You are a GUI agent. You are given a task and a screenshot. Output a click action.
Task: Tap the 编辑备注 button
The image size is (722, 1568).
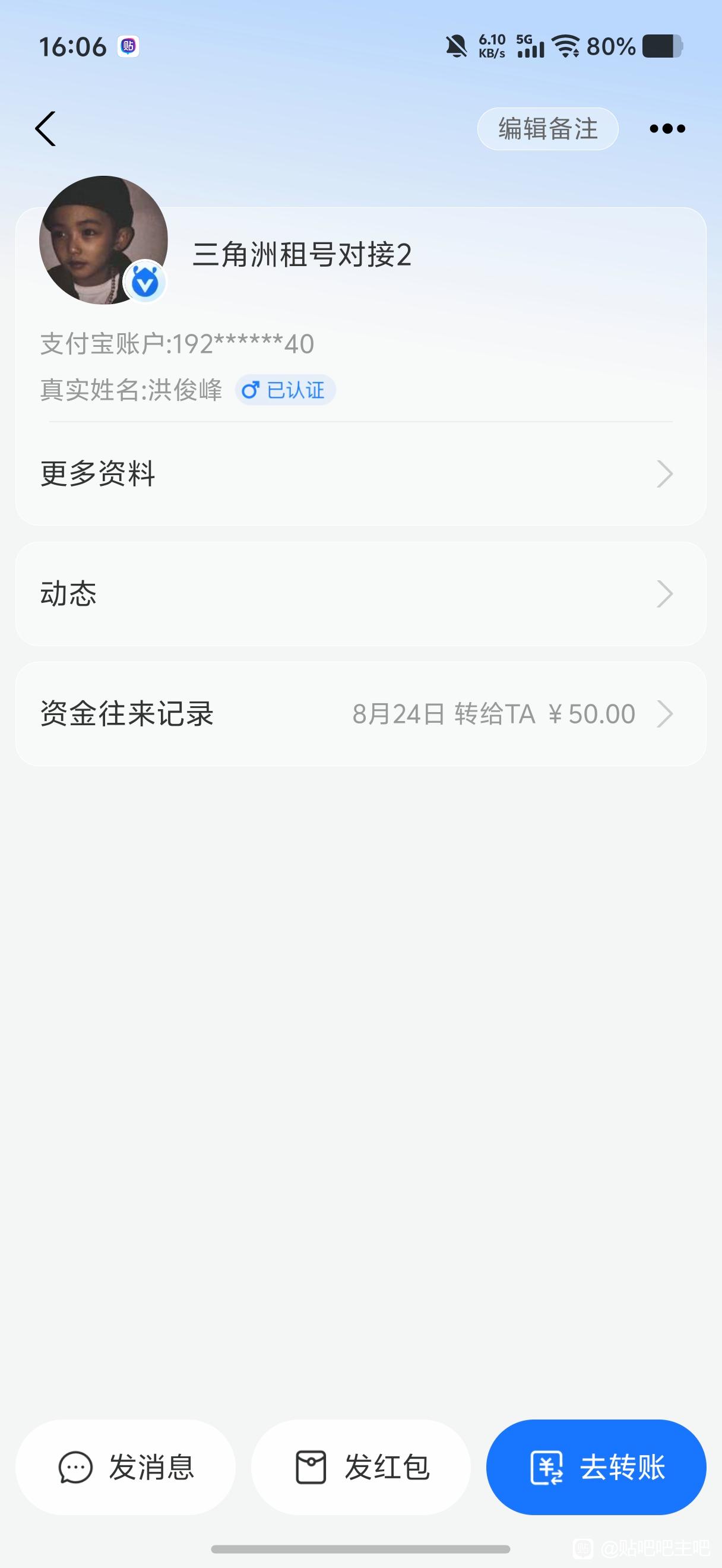(x=547, y=128)
